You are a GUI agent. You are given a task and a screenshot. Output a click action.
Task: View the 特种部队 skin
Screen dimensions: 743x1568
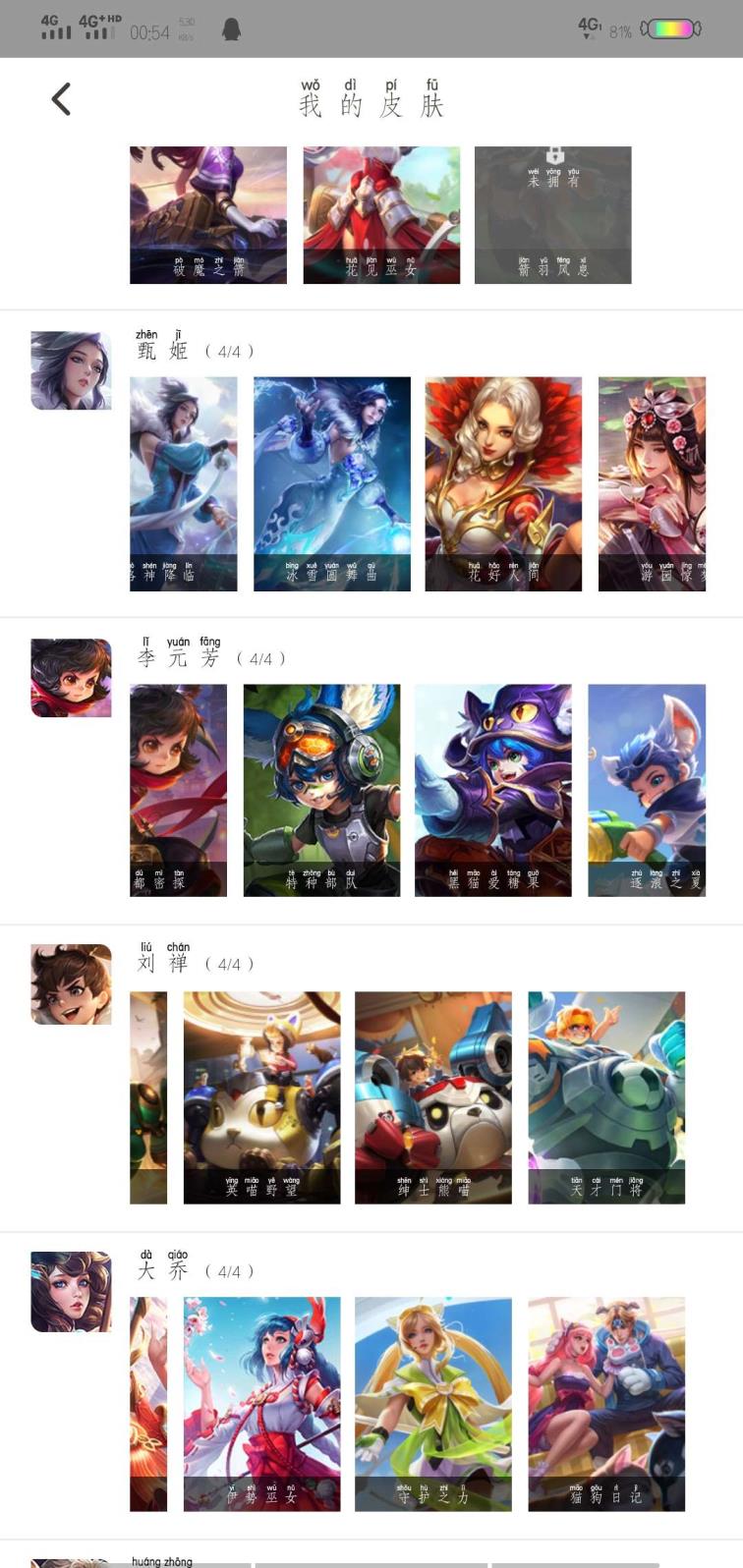click(321, 790)
